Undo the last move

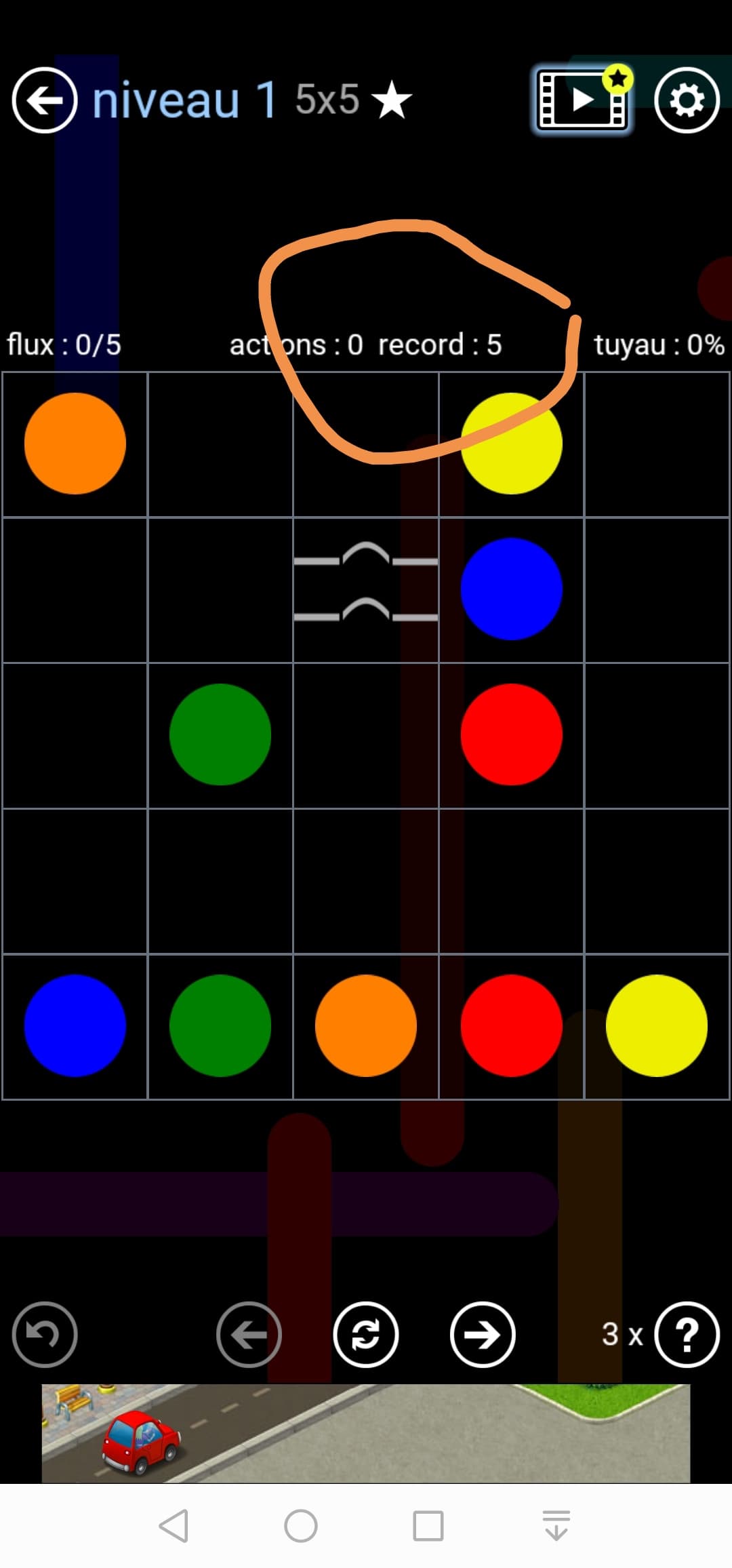(x=45, y=1334)
